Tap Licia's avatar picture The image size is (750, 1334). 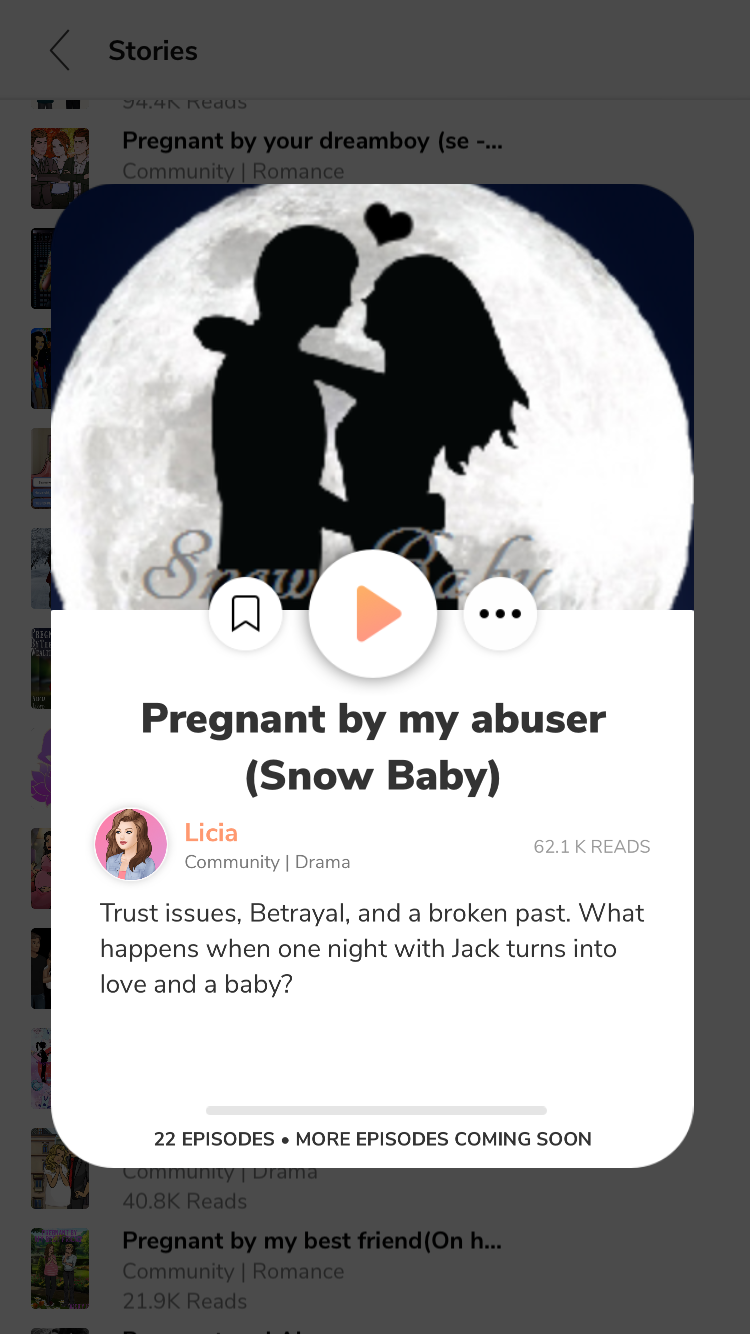click(x=131, y=844)
